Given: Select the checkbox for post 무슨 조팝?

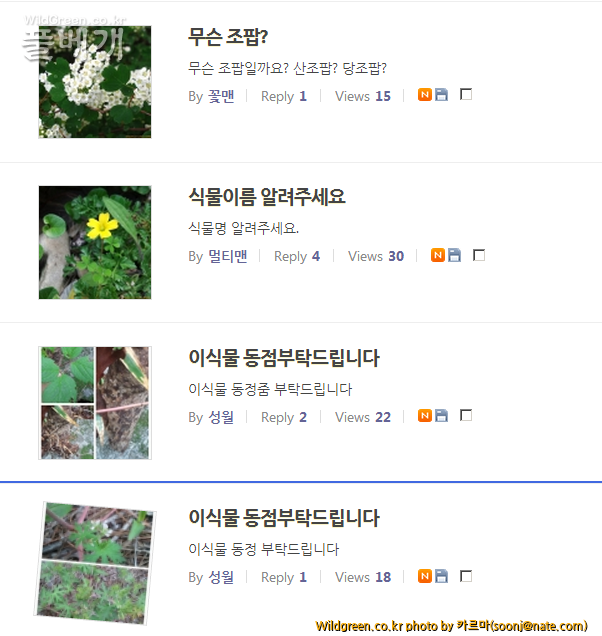Looking at the screenshot, I should click(x=466, y=95).
